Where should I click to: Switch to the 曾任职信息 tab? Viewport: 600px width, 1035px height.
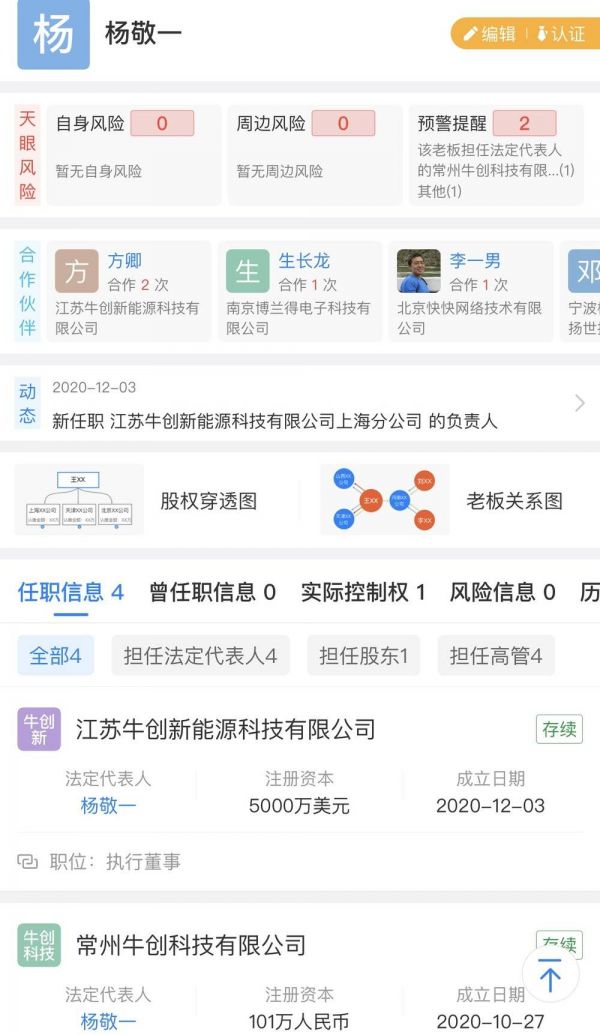(x=212, y=592)
